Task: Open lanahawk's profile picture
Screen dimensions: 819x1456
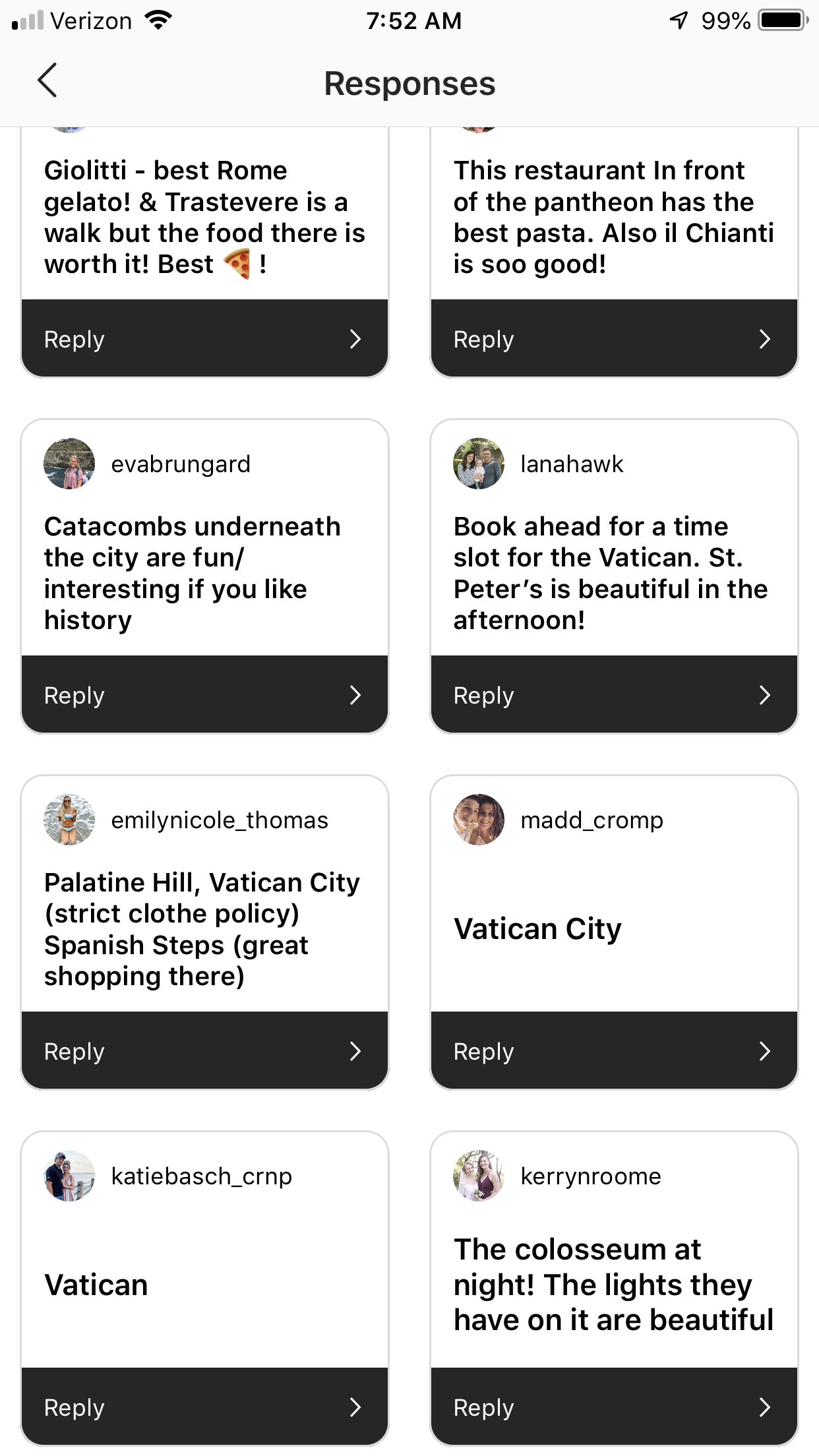Action: [x=479, y=464]
